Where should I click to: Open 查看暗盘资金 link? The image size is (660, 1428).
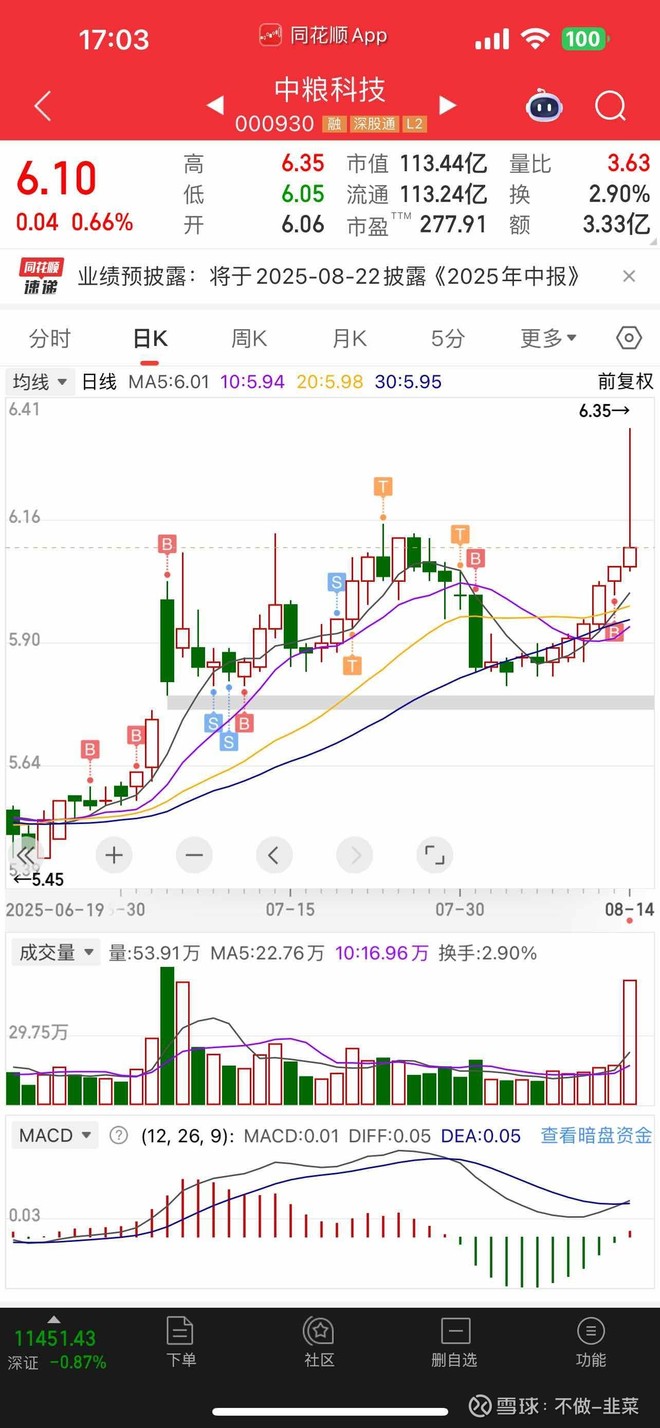pyautogui.click(x=596, y=1135)
